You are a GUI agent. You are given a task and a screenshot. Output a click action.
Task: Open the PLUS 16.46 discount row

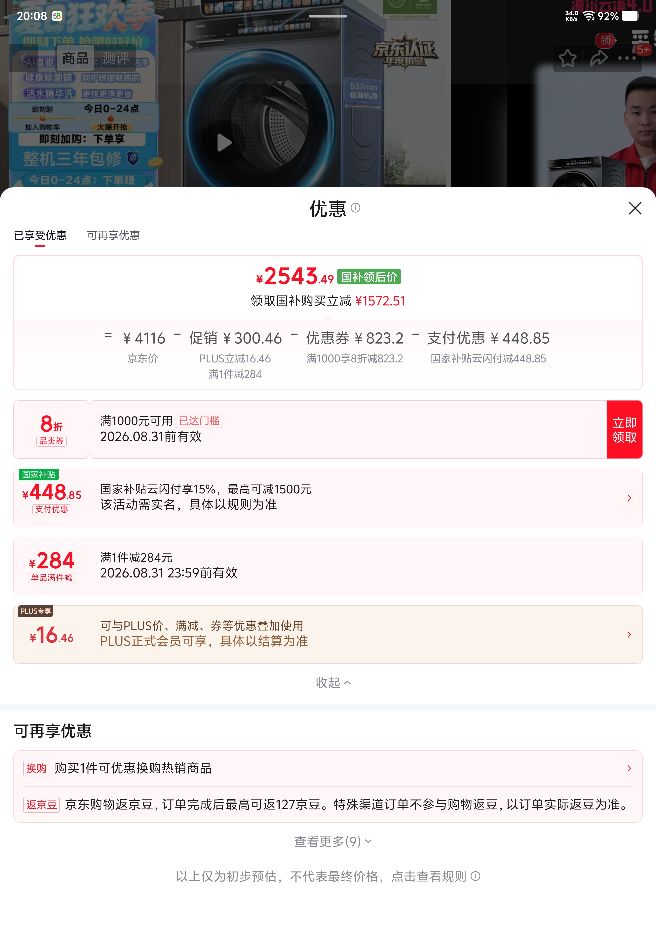328,634
